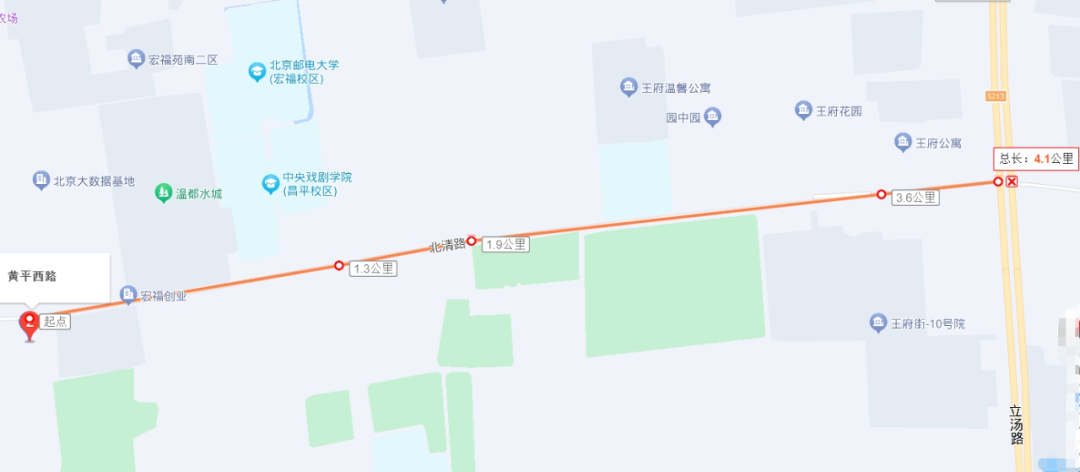
Task: Select the 王府公寓 marker
Action: 903,143
